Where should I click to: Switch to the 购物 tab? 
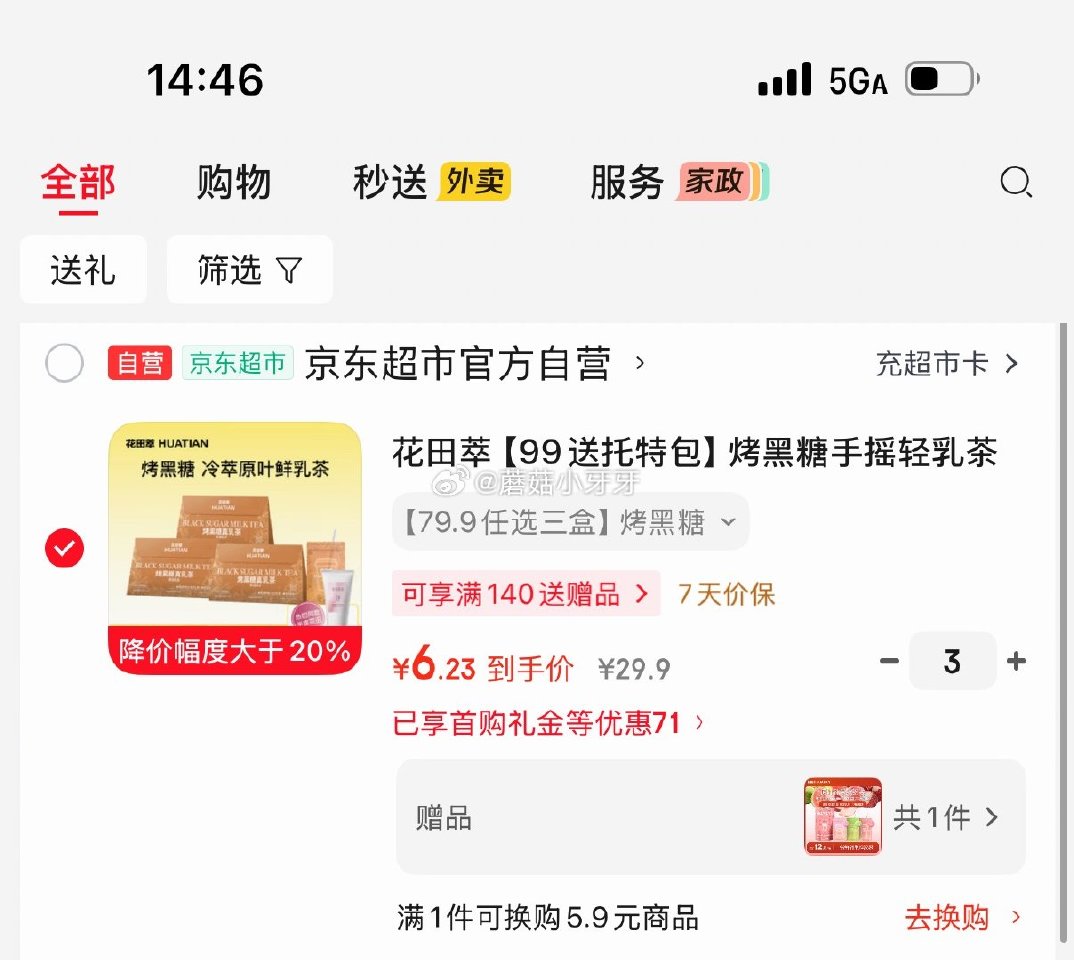pos(234,183)
